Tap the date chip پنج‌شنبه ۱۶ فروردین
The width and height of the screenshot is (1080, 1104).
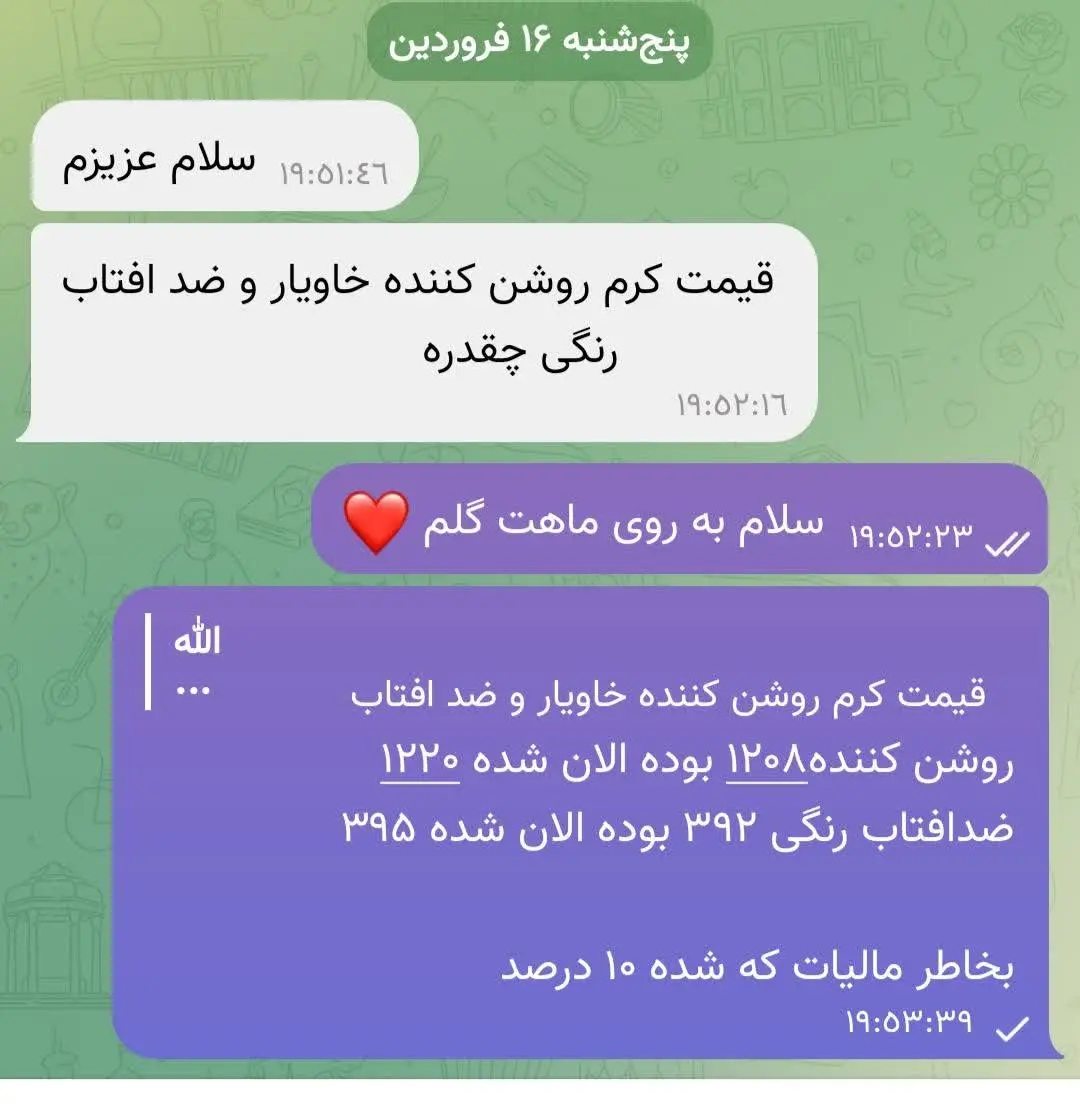click(x=539, y=45)
